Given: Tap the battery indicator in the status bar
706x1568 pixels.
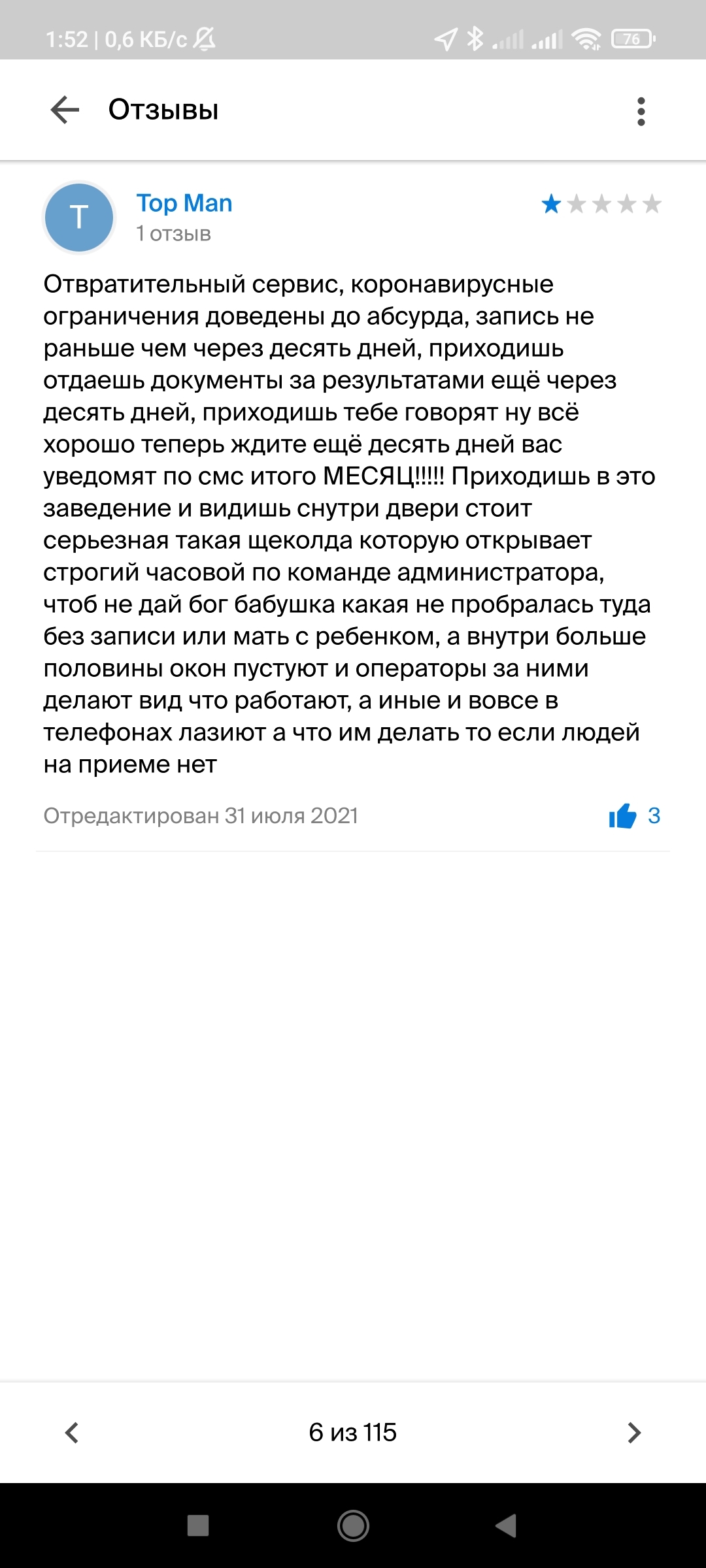Looking at the screenshot, I should click(630, 39).
